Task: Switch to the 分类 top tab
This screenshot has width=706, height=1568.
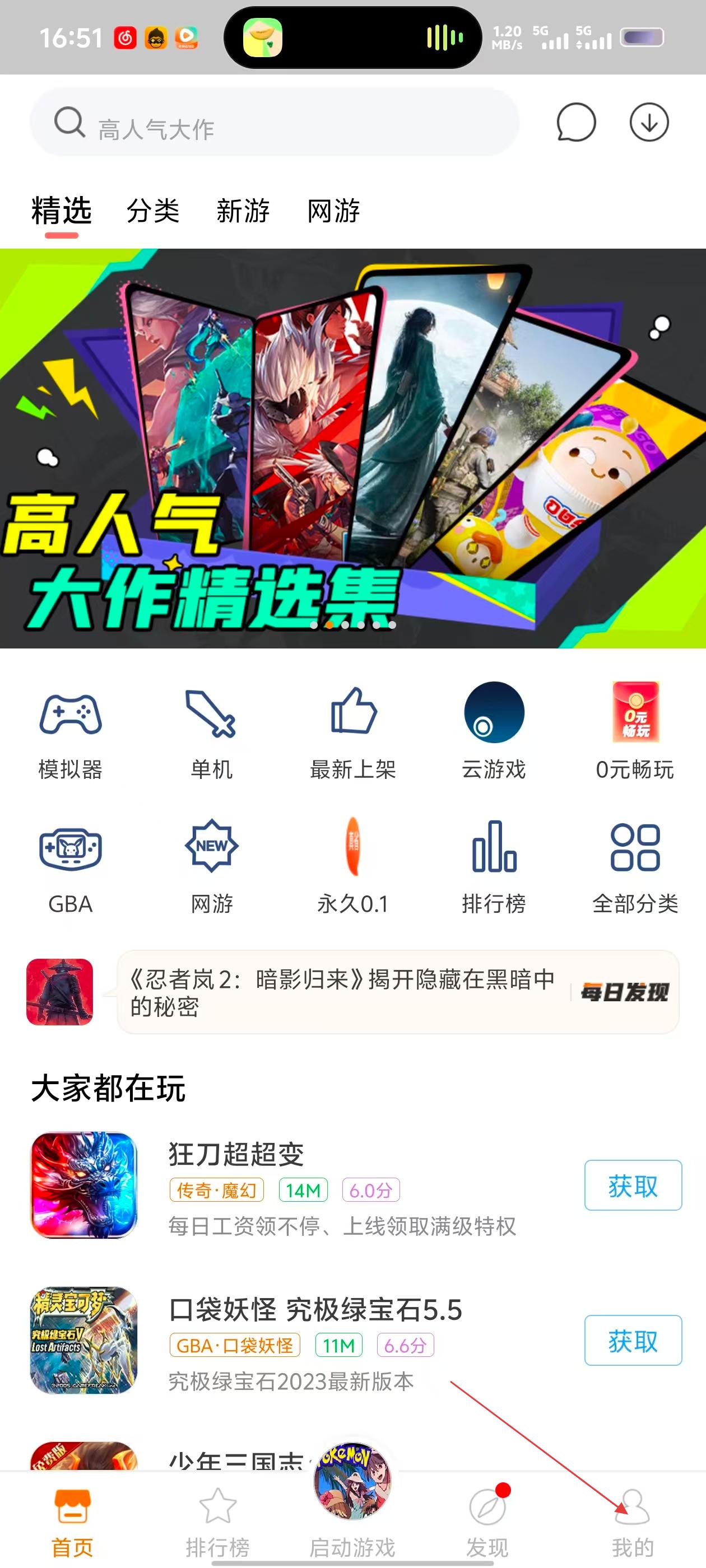Action: coord(153,211)
